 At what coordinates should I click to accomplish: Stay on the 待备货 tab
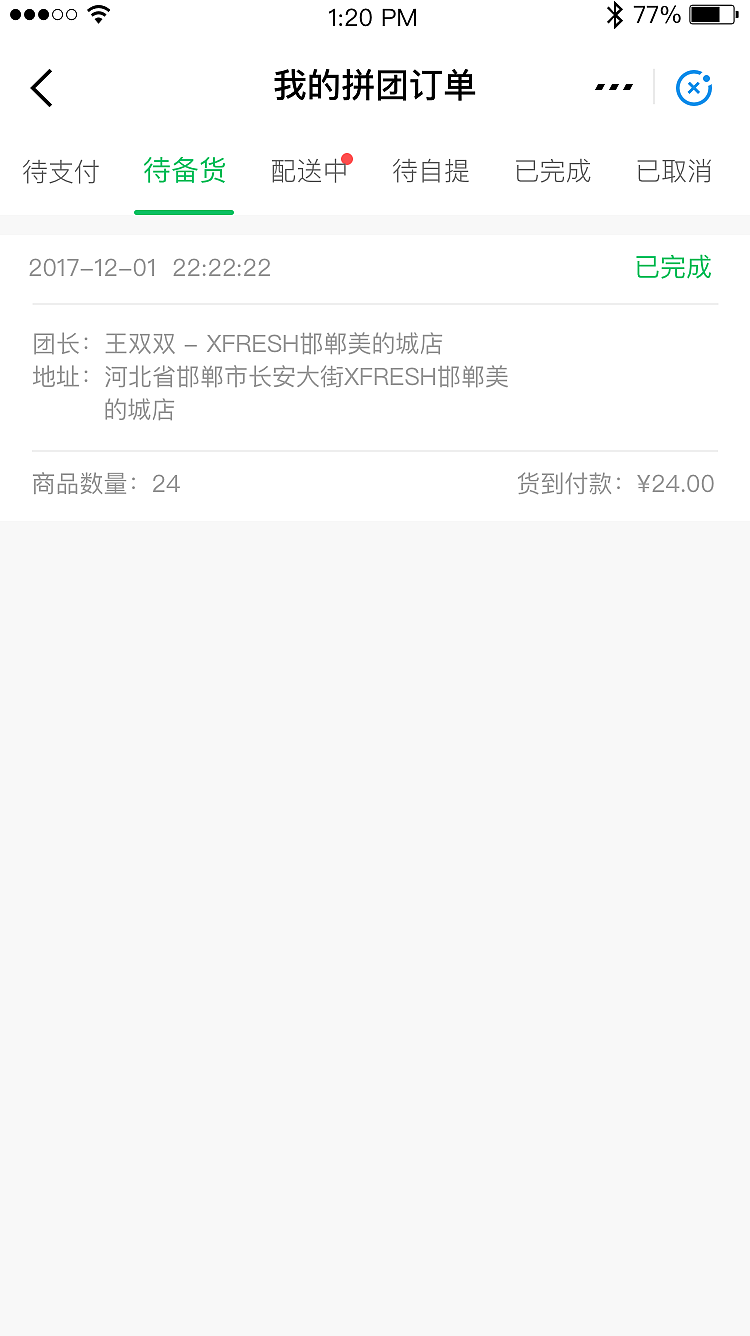click(184, 172)
